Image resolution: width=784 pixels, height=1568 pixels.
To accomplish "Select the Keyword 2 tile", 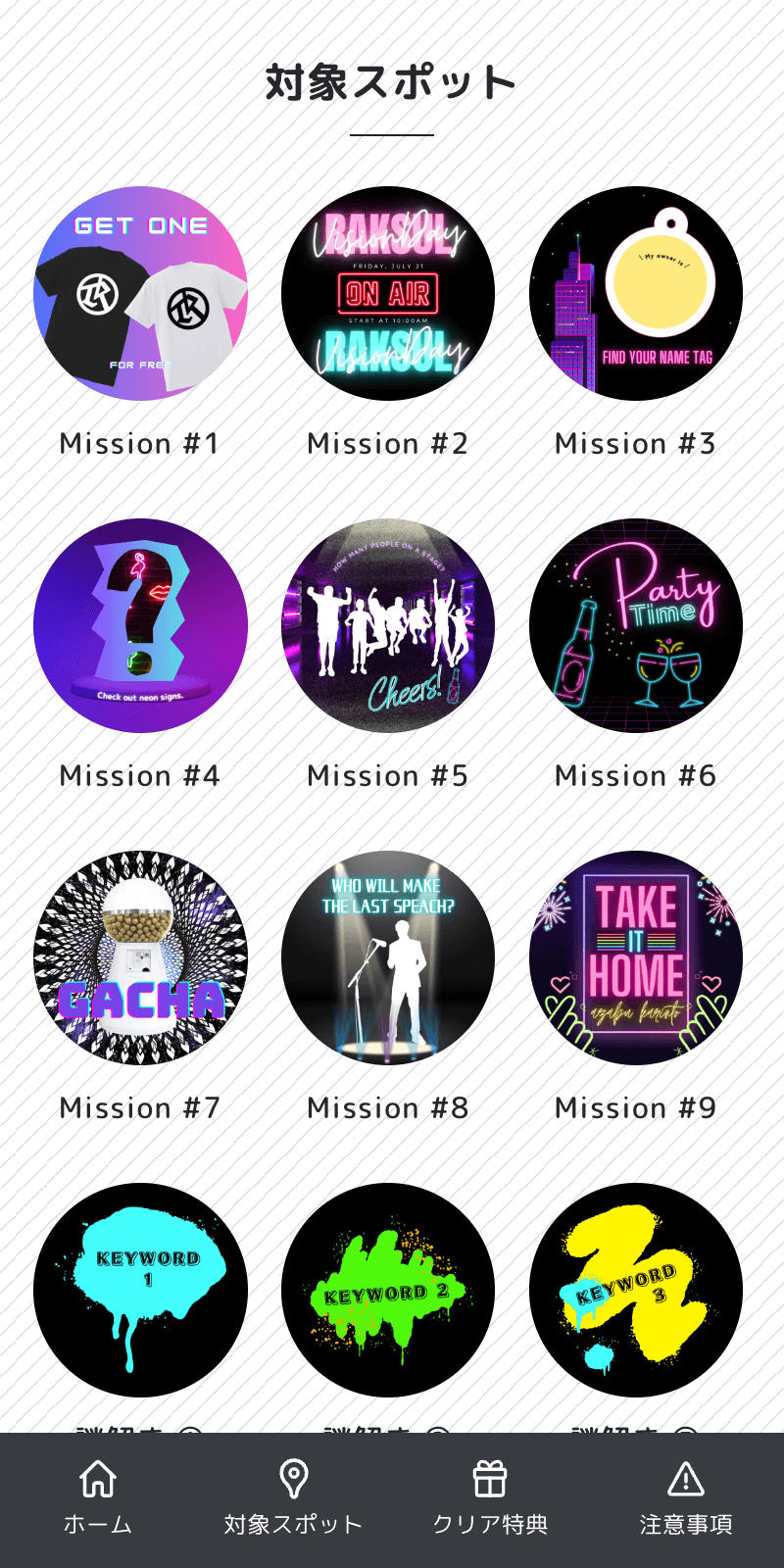I will click(x=388, y=1290).
